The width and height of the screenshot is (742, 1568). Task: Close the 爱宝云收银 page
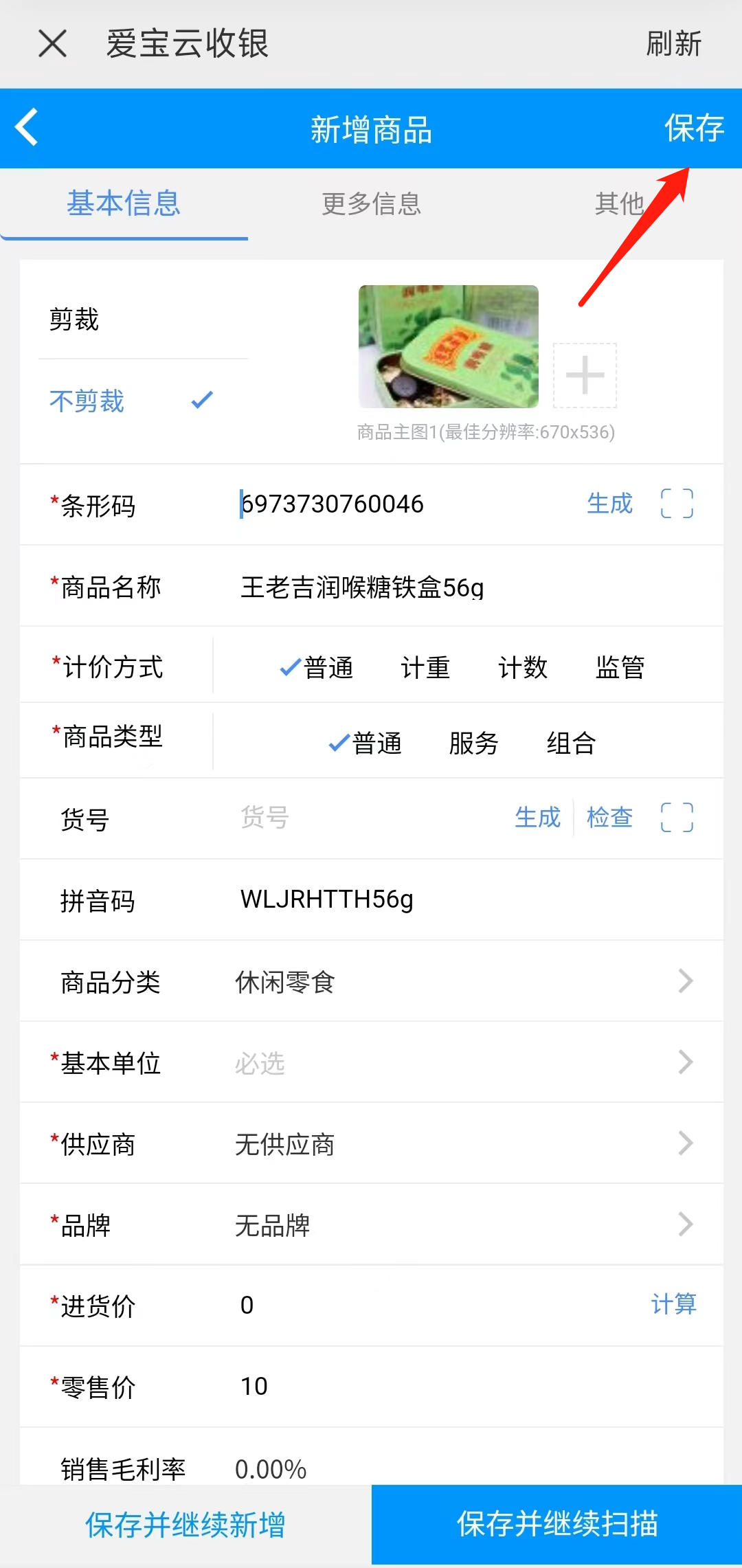coord(52,44)
